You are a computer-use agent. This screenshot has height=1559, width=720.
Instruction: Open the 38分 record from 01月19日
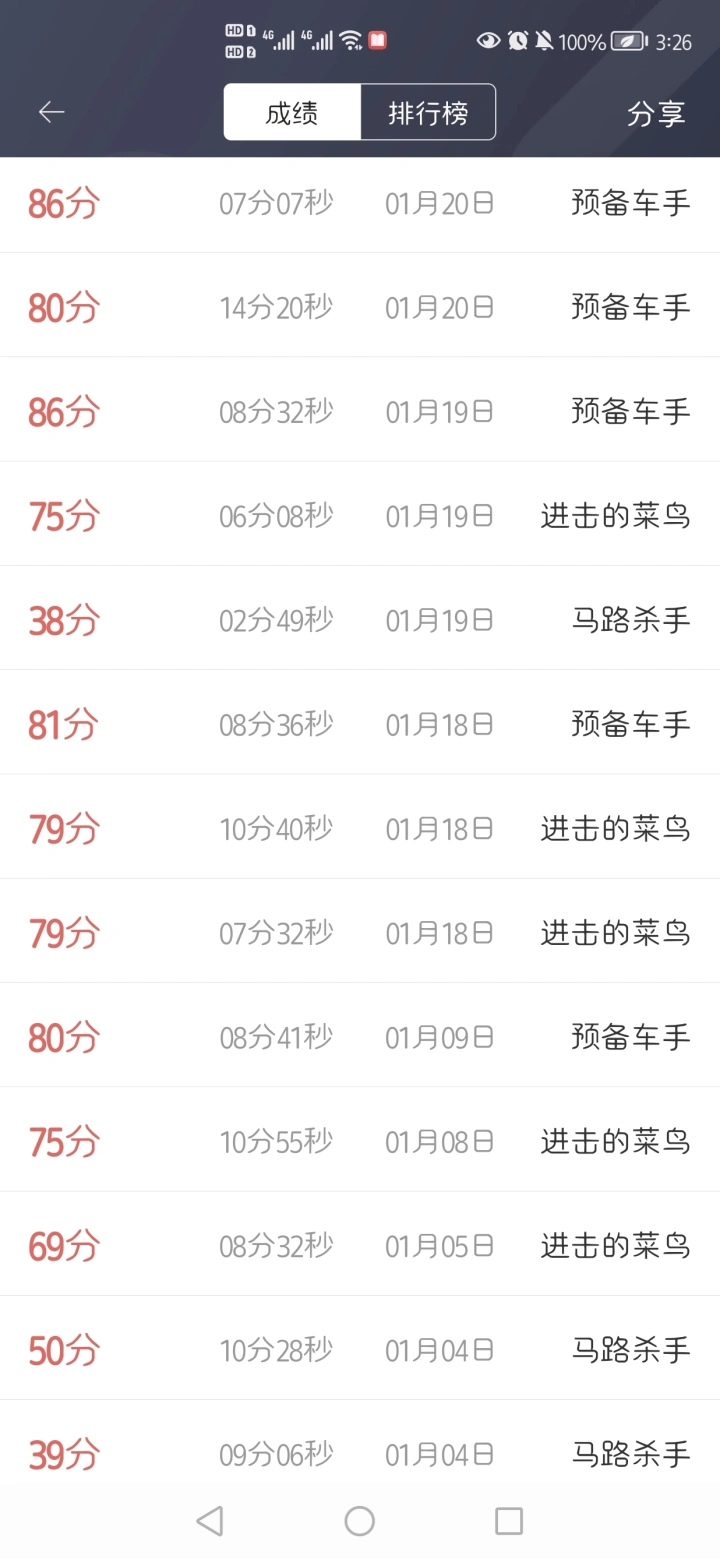(x=360, y=619)
